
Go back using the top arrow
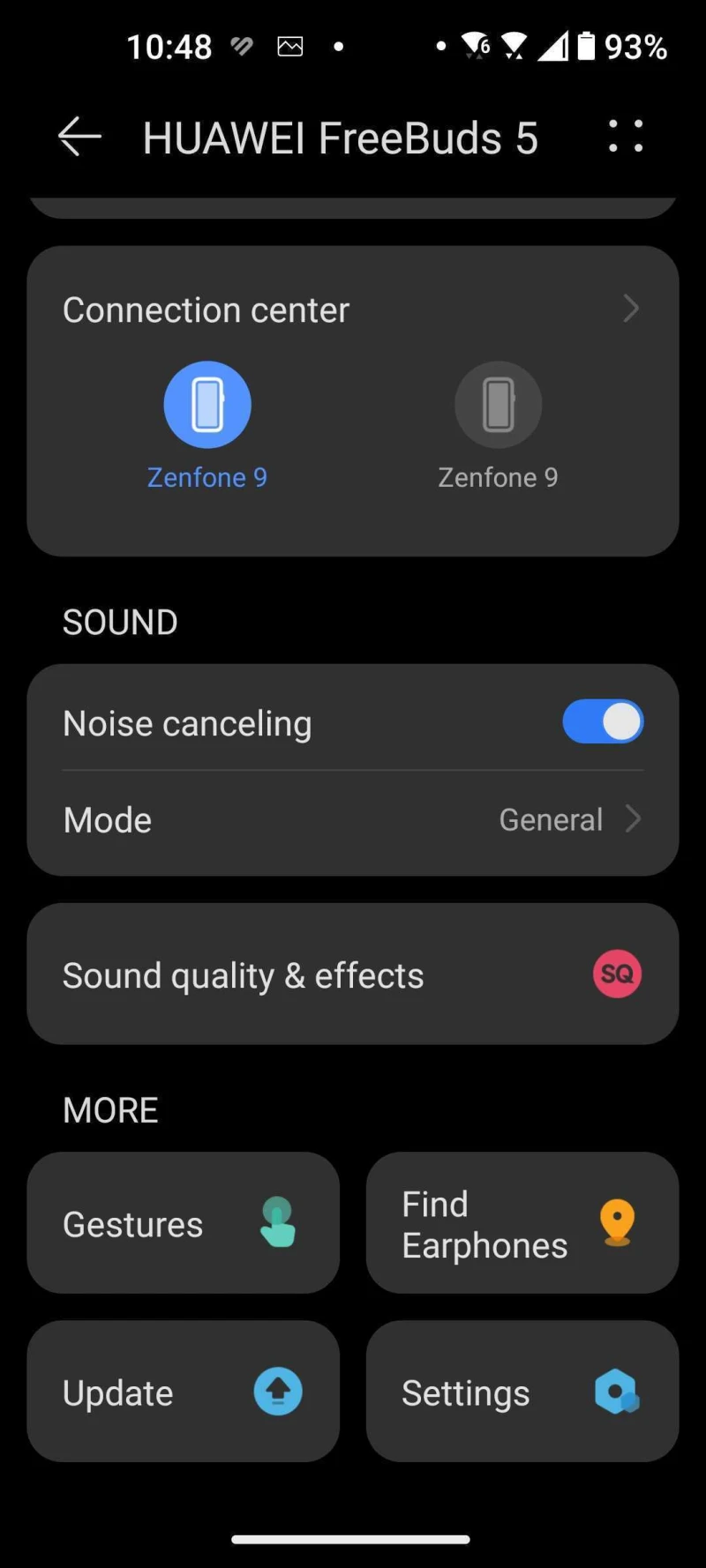(79, 138)
